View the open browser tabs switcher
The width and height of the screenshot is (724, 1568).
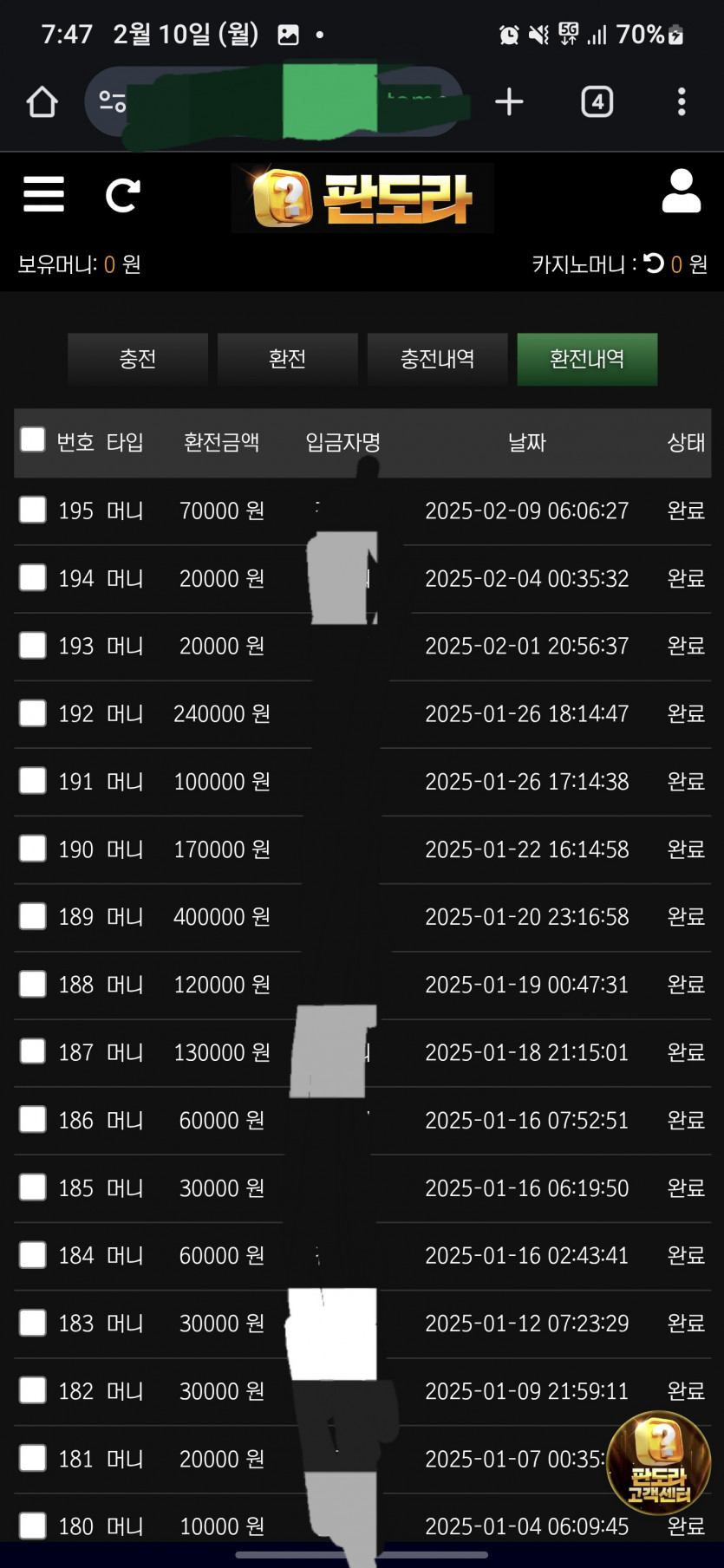(597, 102)
